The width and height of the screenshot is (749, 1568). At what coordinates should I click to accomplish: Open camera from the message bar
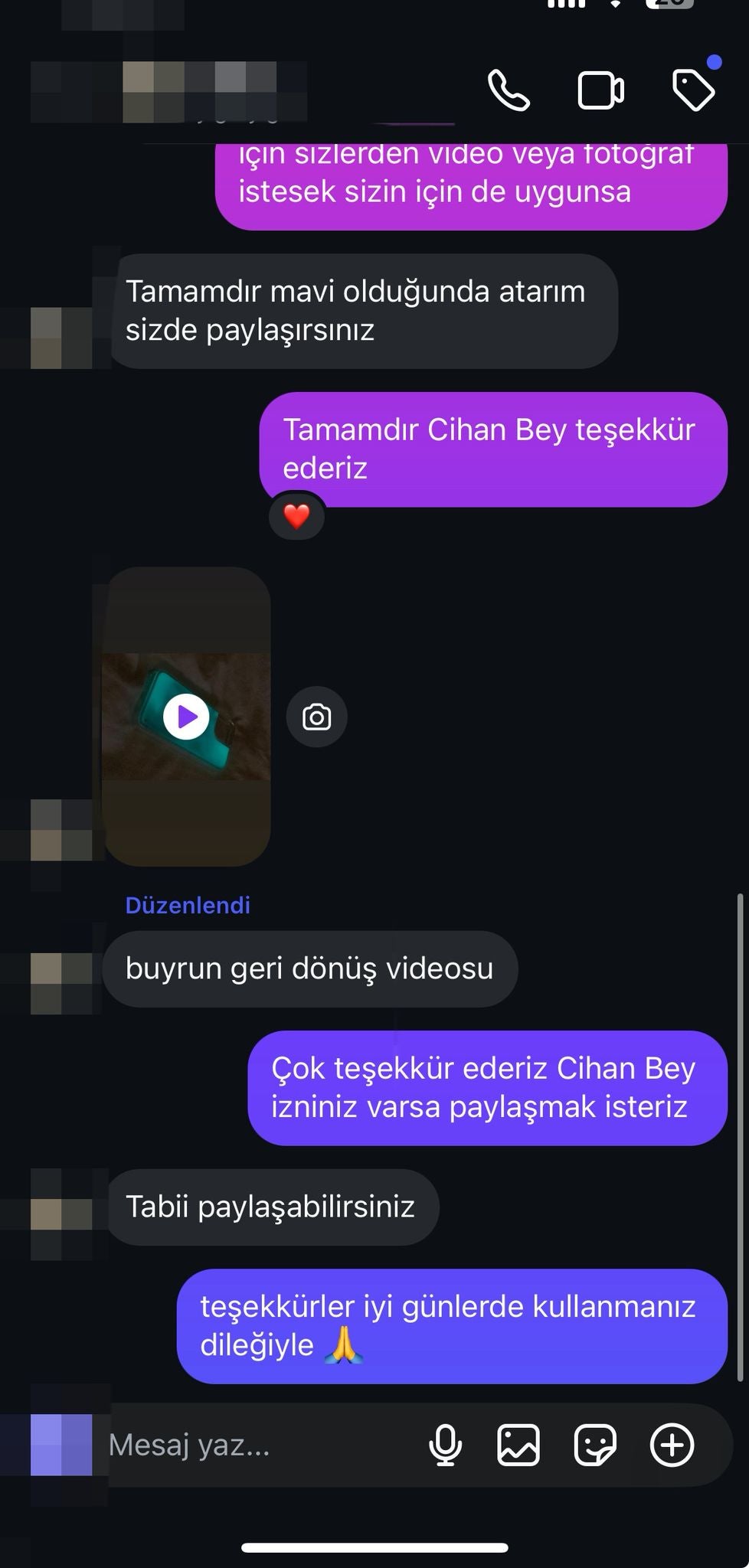61,1445
